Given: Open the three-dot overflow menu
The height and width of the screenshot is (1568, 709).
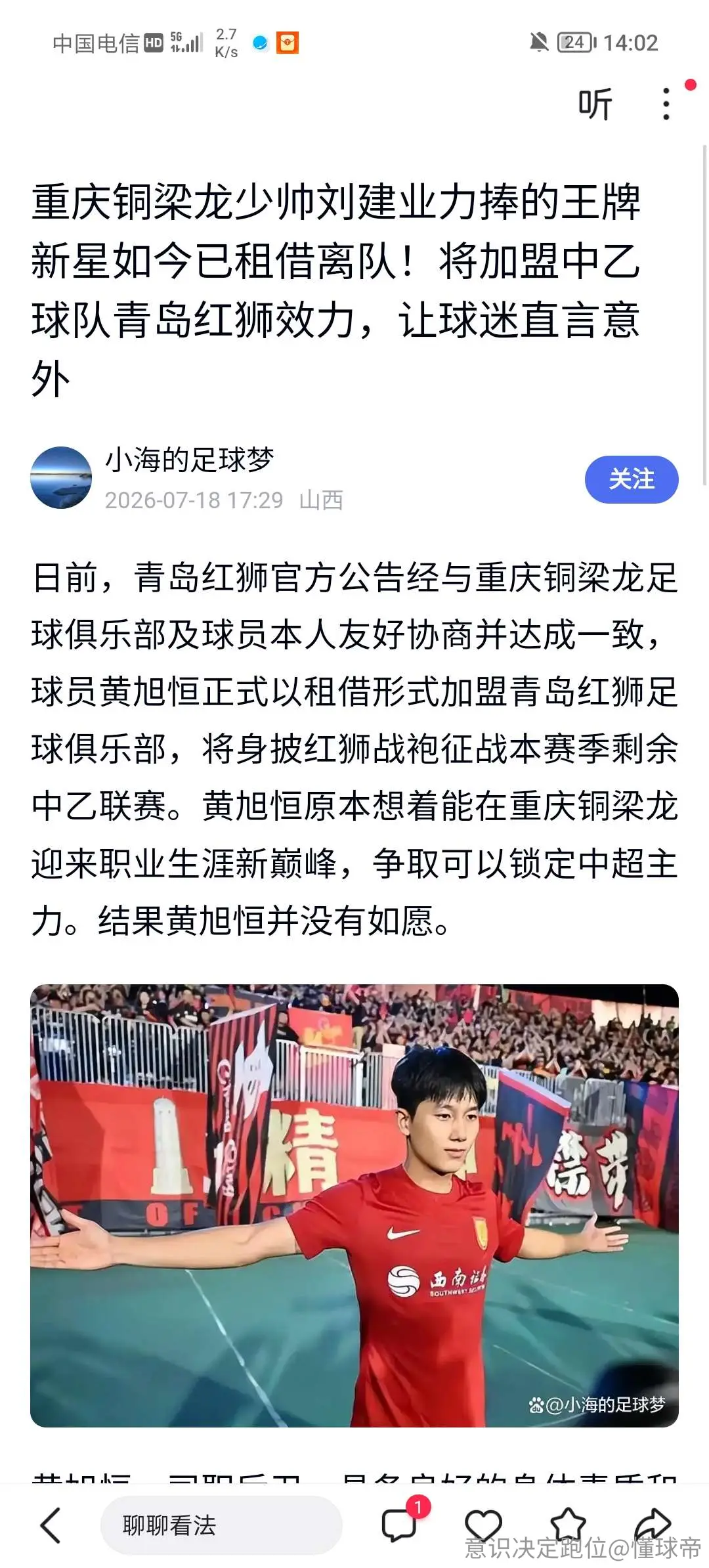Looking at the screenshot, I should (666, 104).
